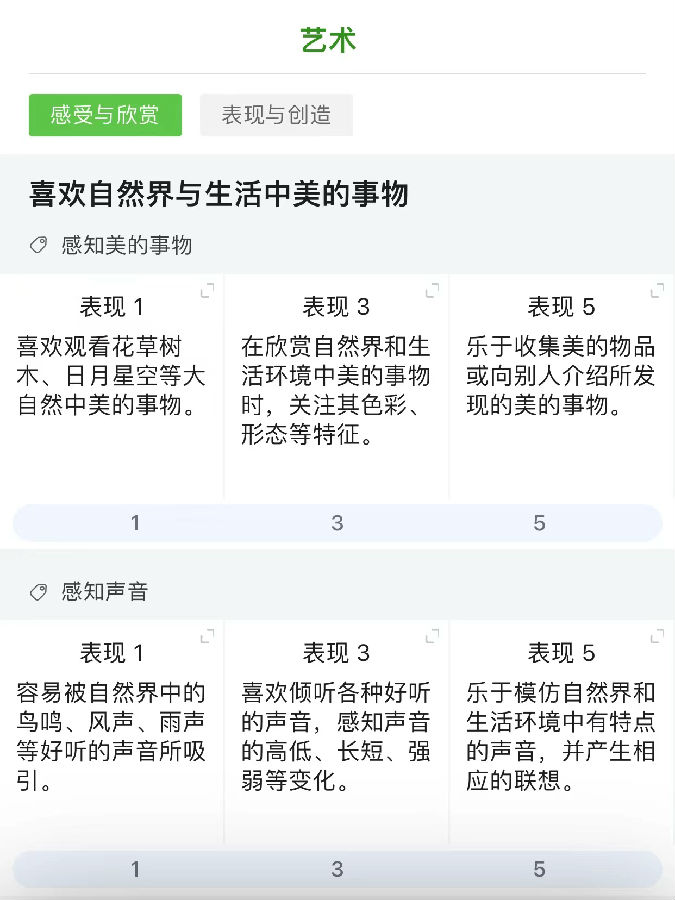Expand the 表现 5 card under 感知美的事物
Viewport: 675px width, 900px height.
[x=657, y=291]
